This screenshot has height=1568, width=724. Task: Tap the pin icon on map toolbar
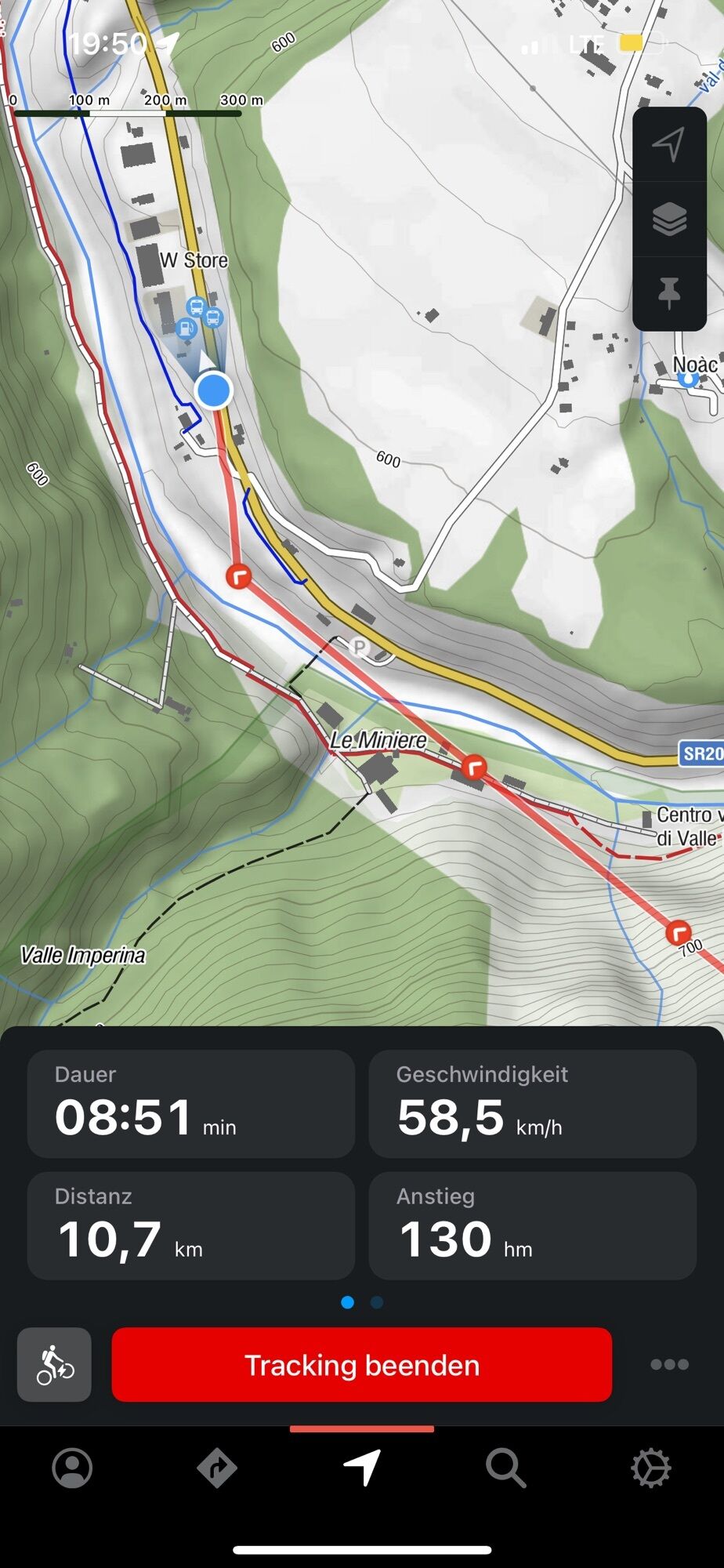click(668, 292)
